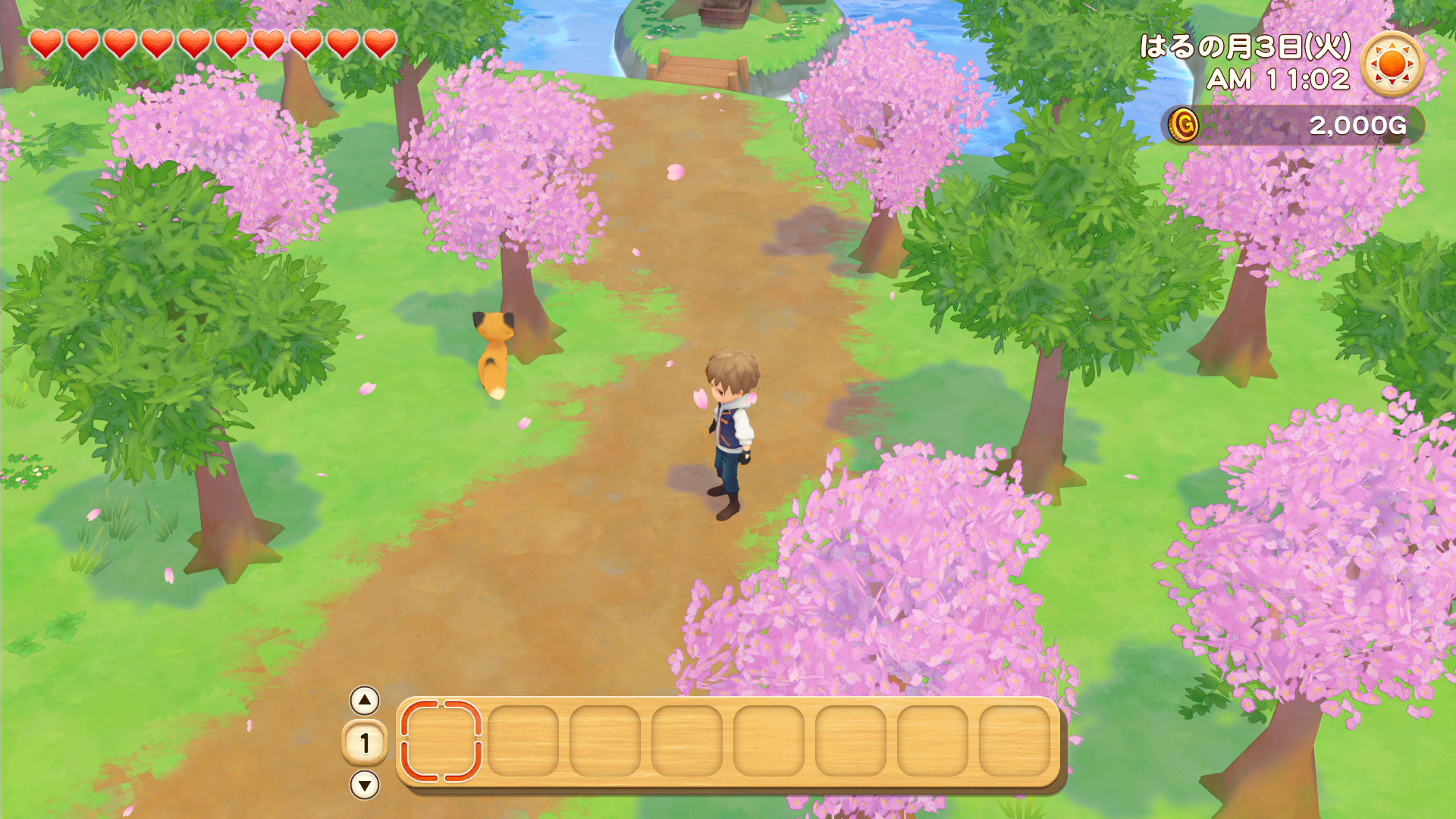Tap the up arrow above bag page 1

click(x=365, y=701)
